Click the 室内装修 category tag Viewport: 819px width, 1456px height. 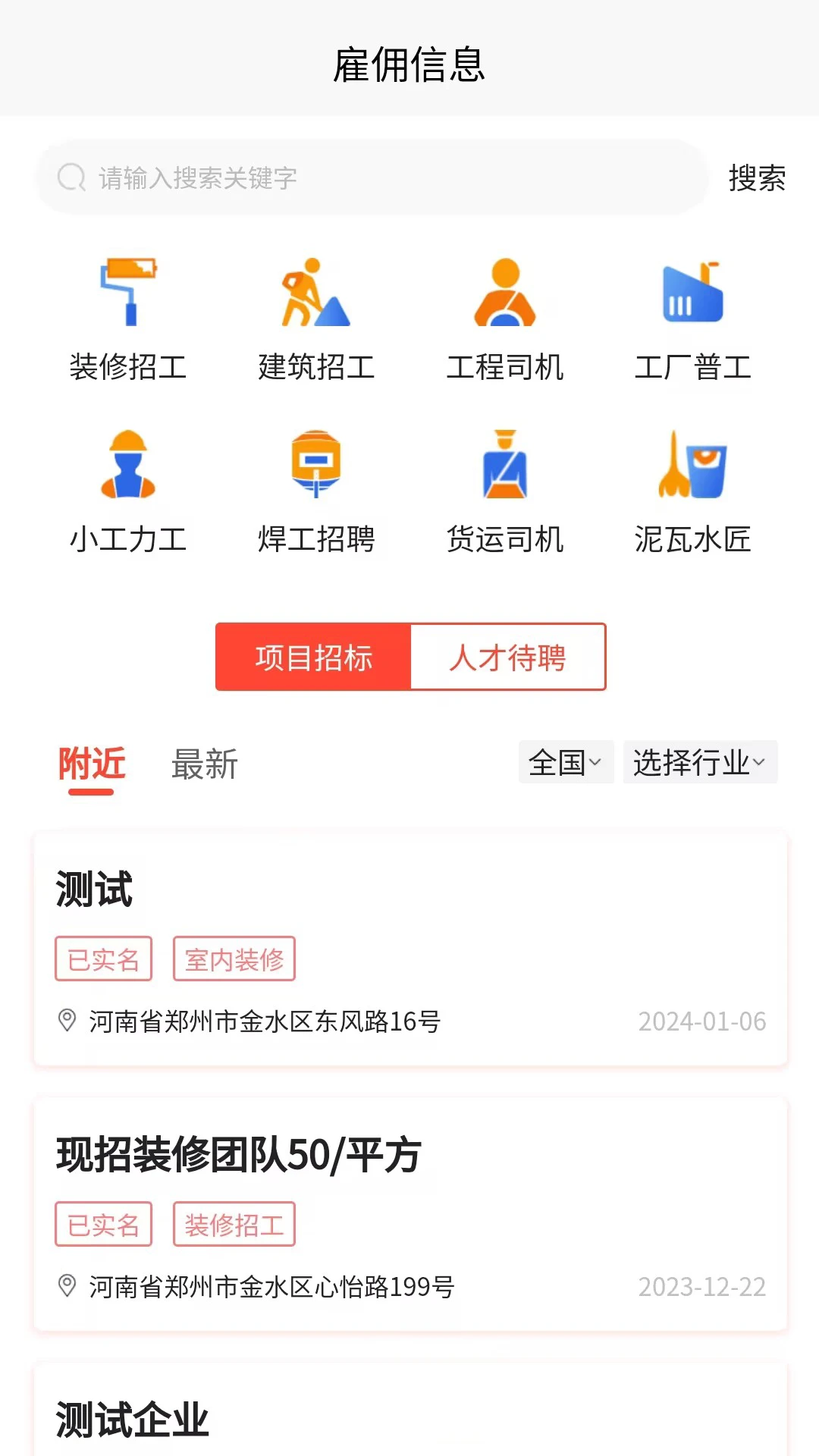pyautogui.click(x=235, y=959)
